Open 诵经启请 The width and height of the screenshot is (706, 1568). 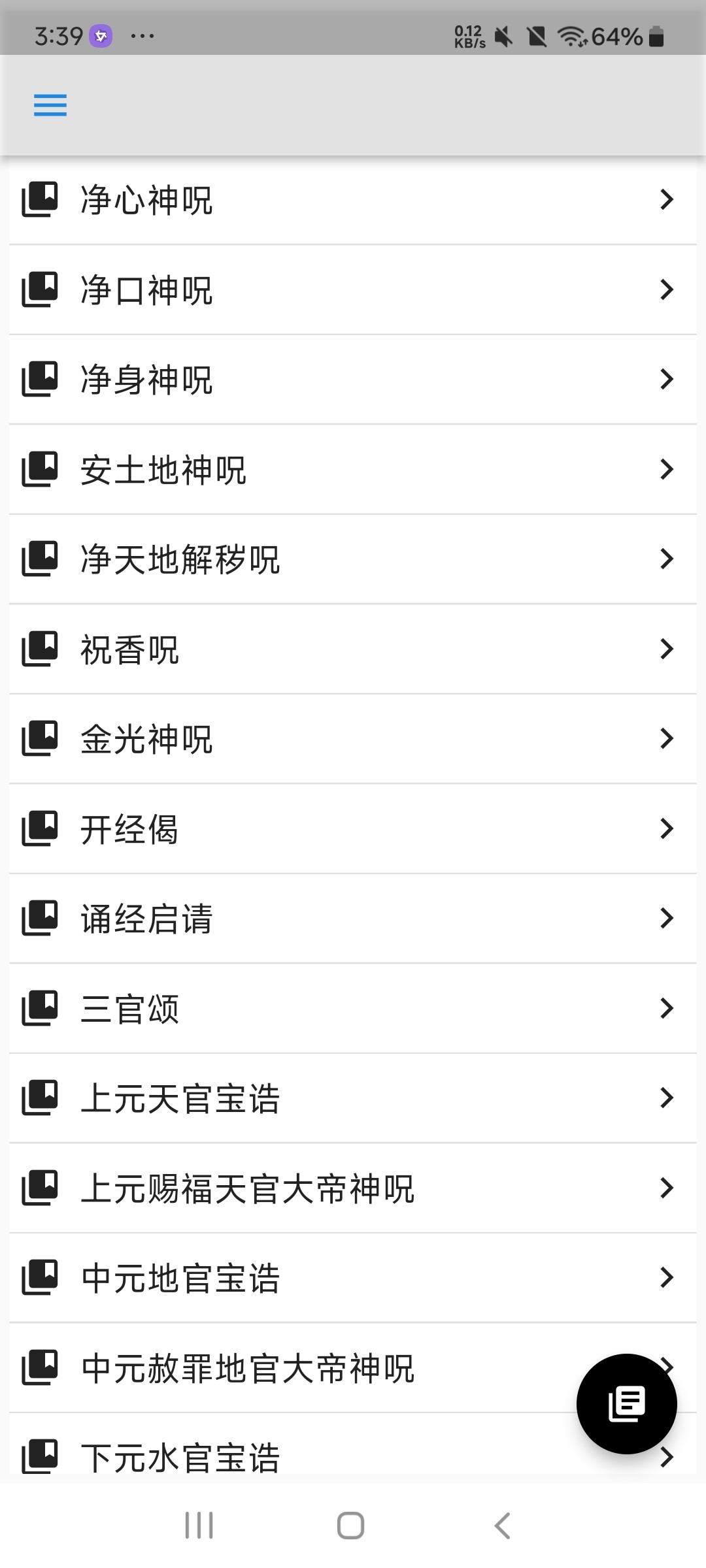[353, 919]
